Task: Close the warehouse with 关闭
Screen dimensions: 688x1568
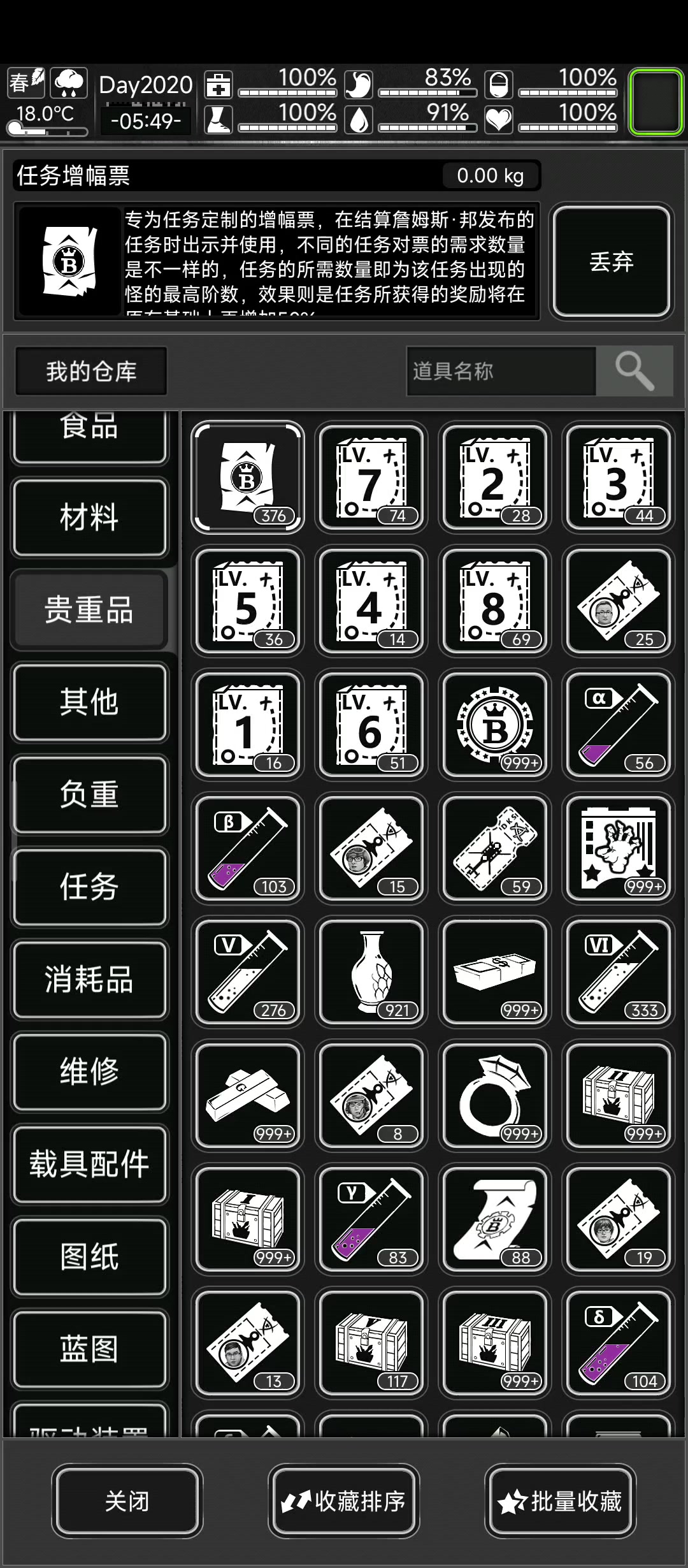Action: pyautogui.click(x=127, y=1501)
